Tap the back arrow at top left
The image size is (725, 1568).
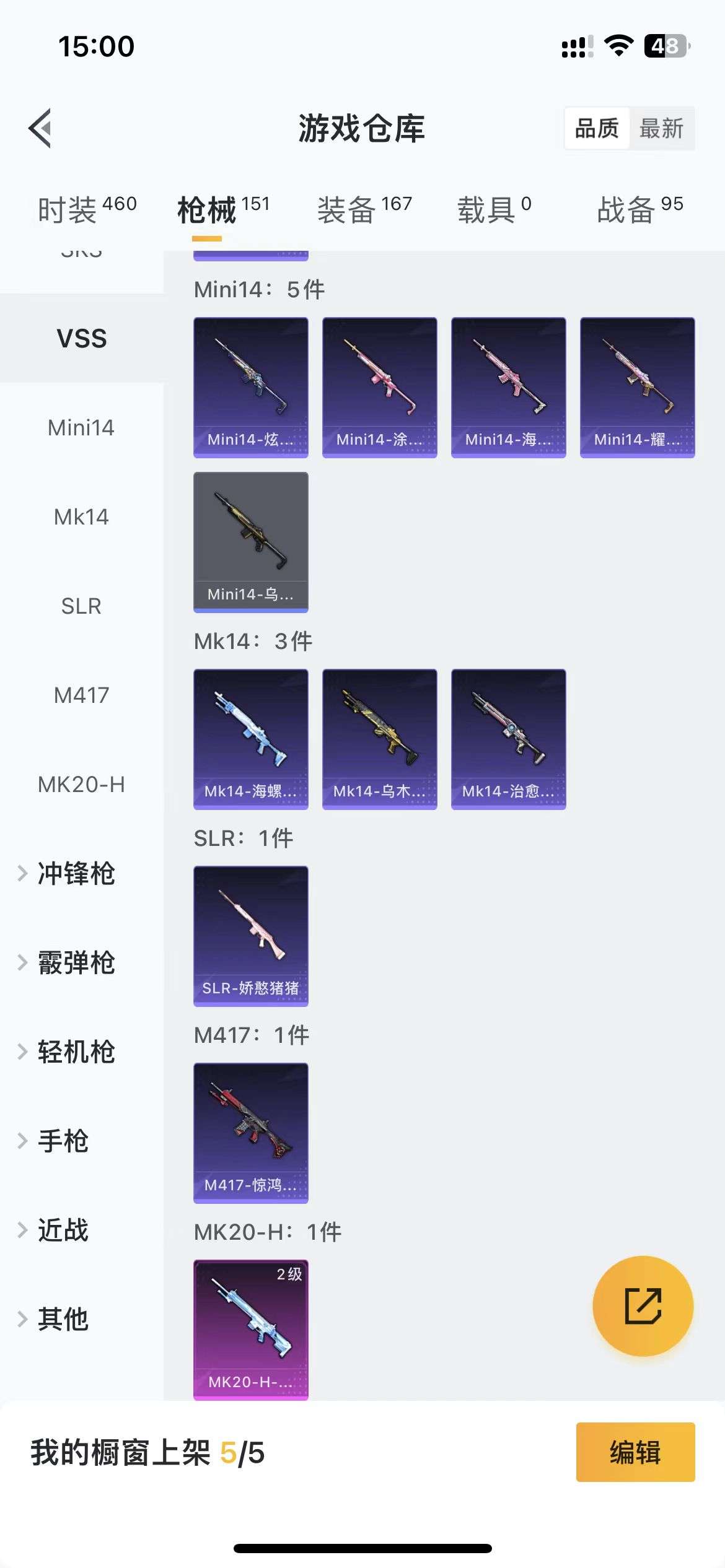coord(40,128)
